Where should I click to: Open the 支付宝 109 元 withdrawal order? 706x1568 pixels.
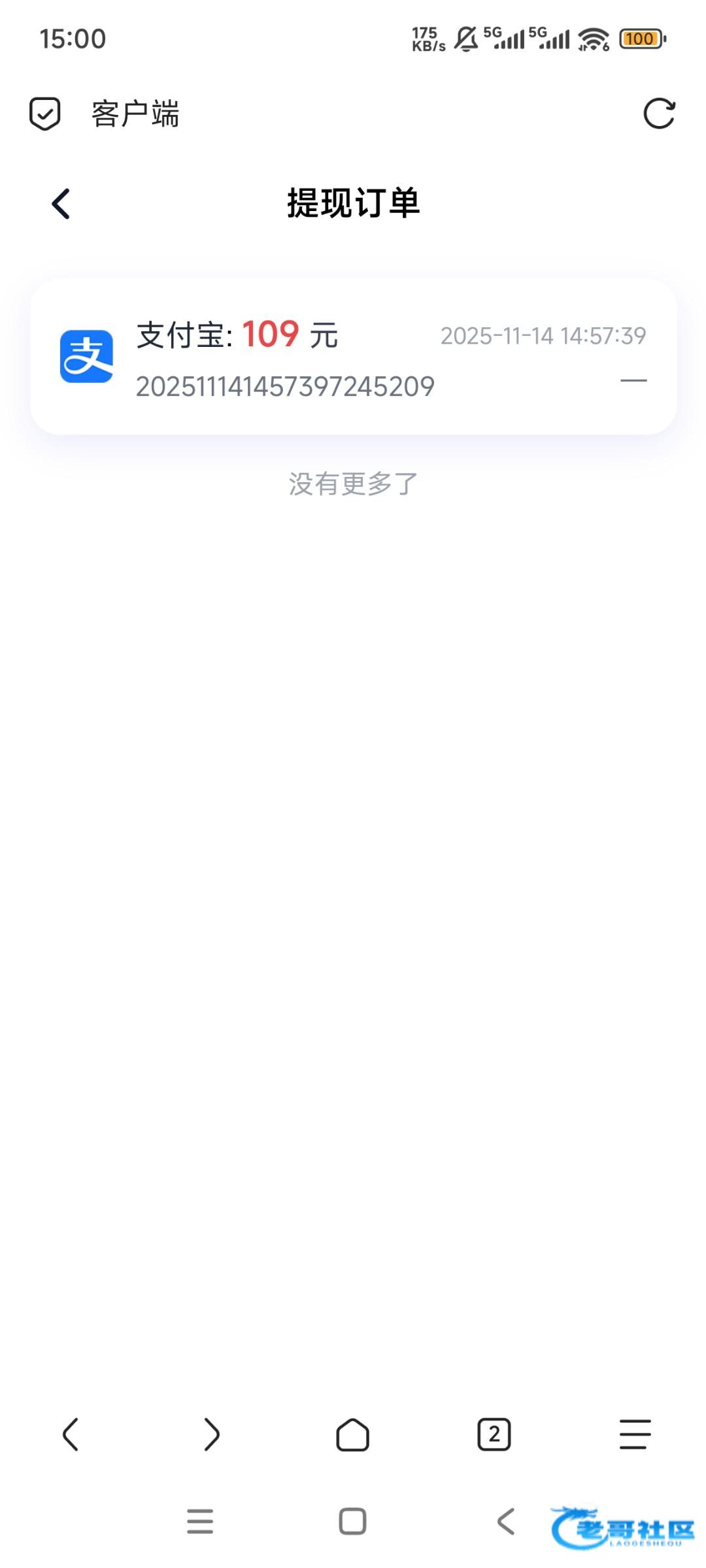pyautogui.click(x=353, y=357)
